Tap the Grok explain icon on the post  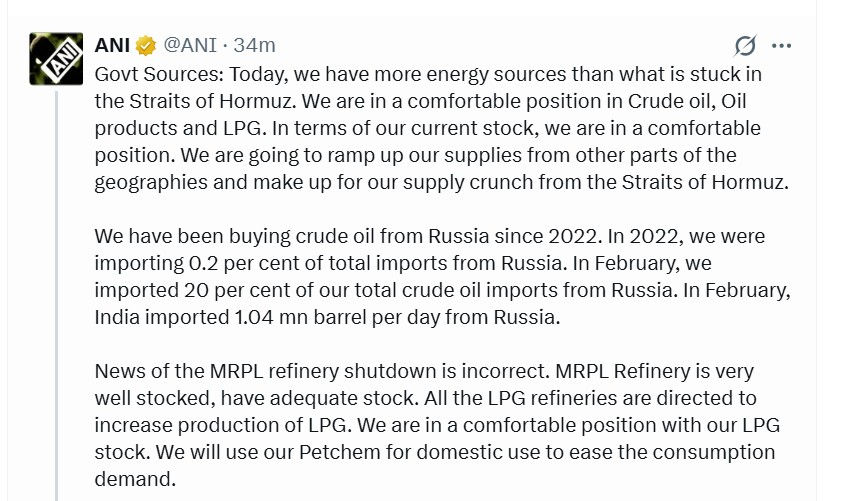coord(745,45)
